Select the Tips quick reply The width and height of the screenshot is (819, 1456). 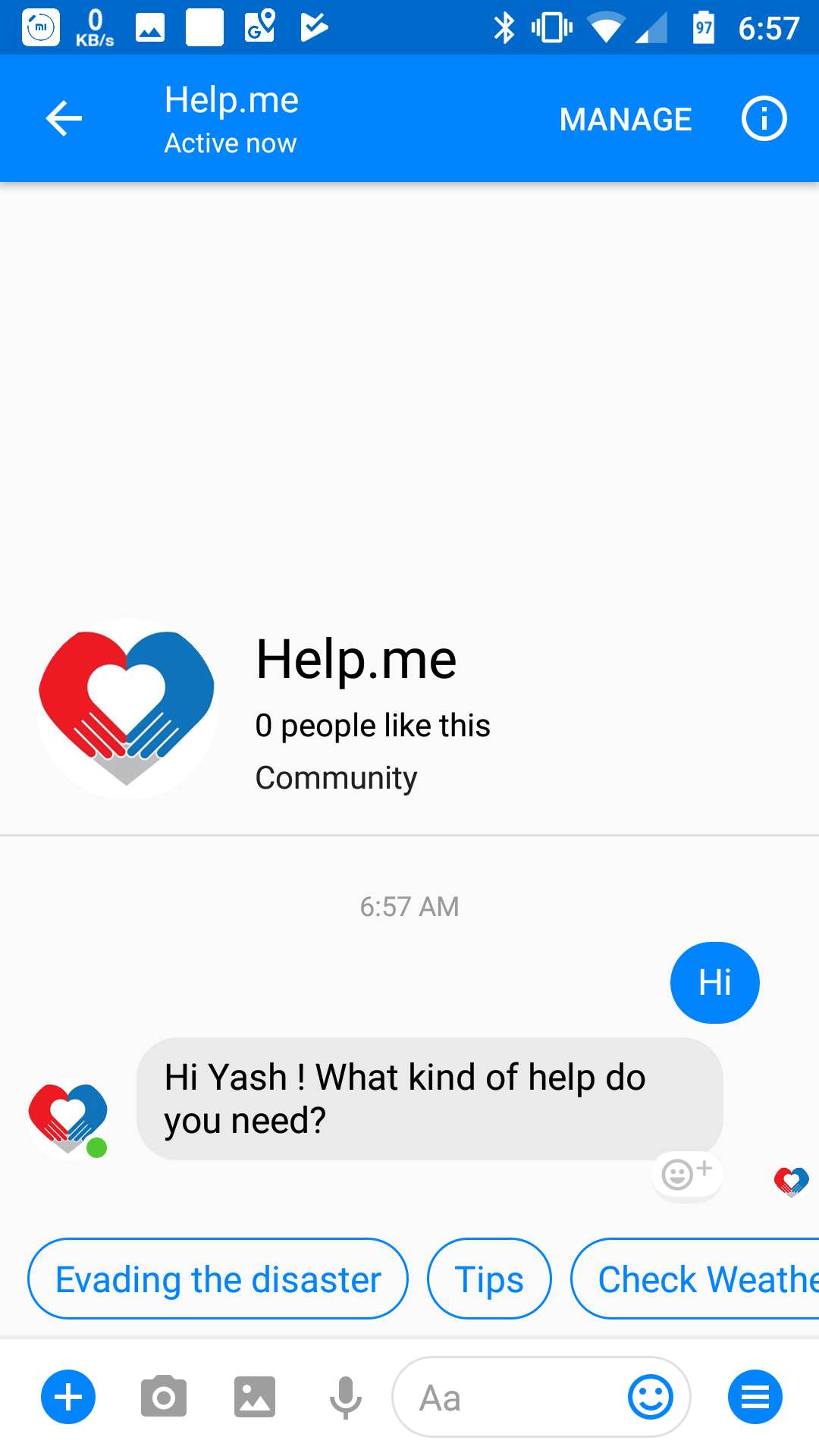tap(489, 1279)
